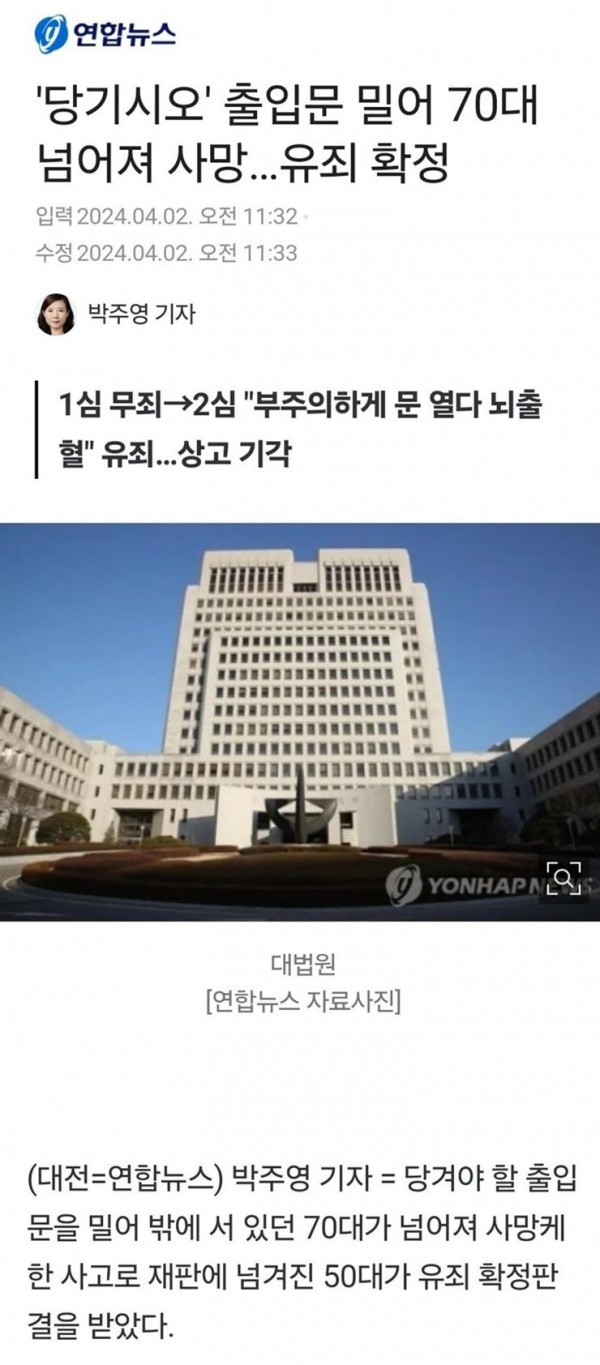Open the 연합뉴스 press home
The image size is (600, 1365).
107,37
